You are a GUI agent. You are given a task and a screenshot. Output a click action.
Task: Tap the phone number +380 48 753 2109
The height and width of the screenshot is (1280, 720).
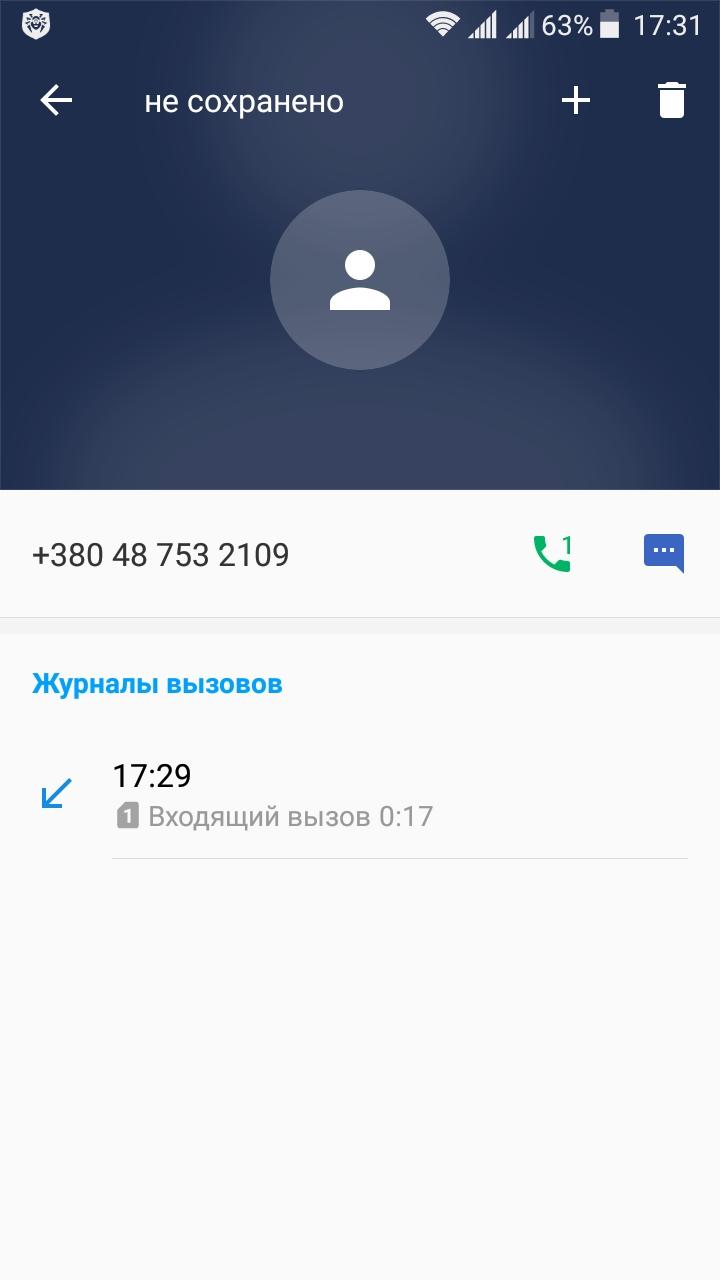pos(161,554)
